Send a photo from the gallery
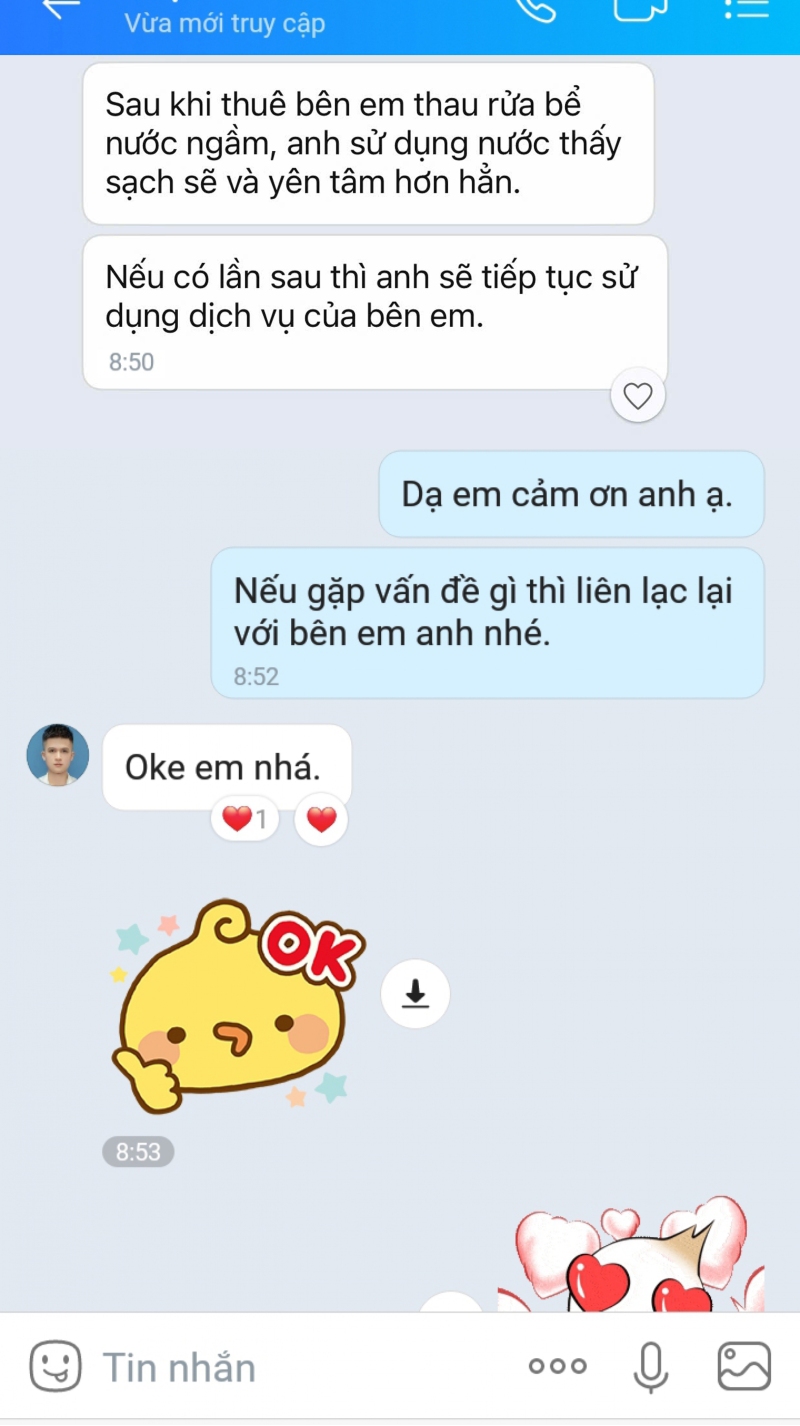The width and height of the screenshot is (800, 1426). [x=744, y=1366]
